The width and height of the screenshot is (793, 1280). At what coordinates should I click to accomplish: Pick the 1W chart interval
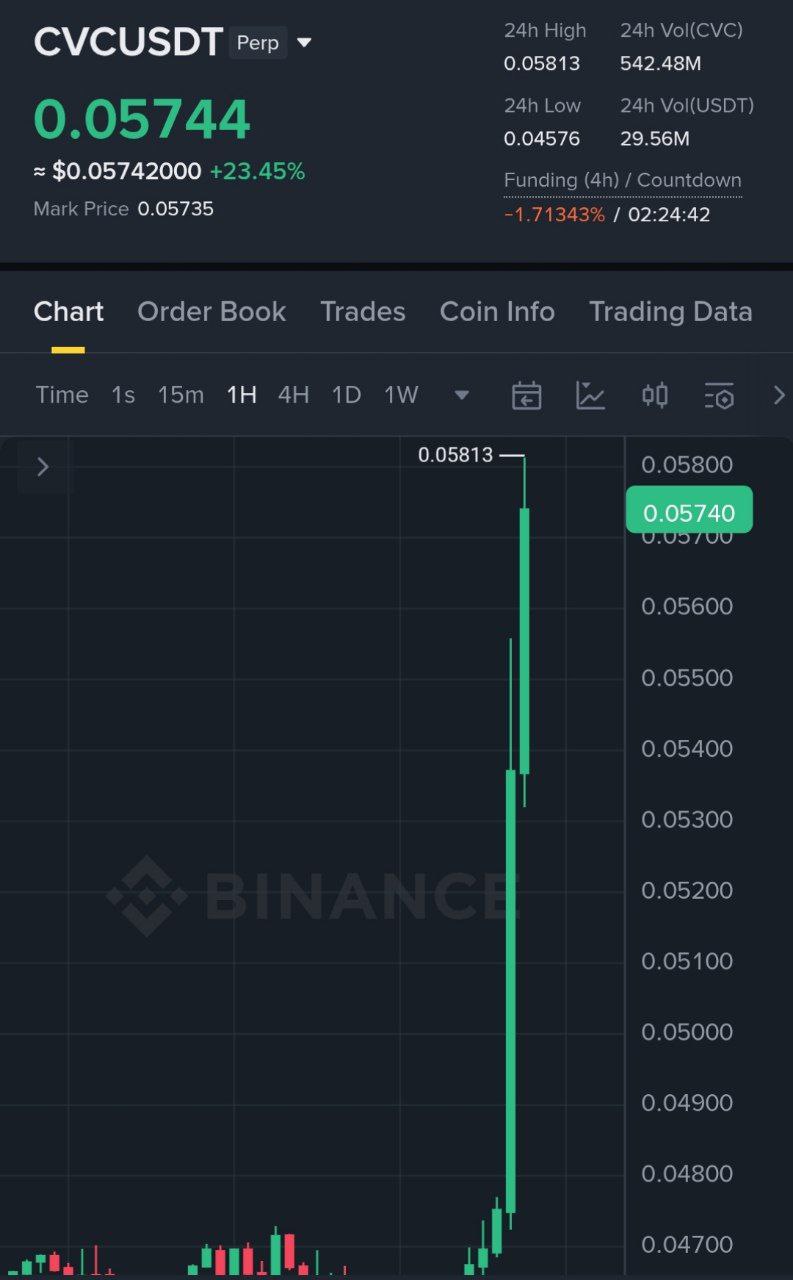(401, 395)
